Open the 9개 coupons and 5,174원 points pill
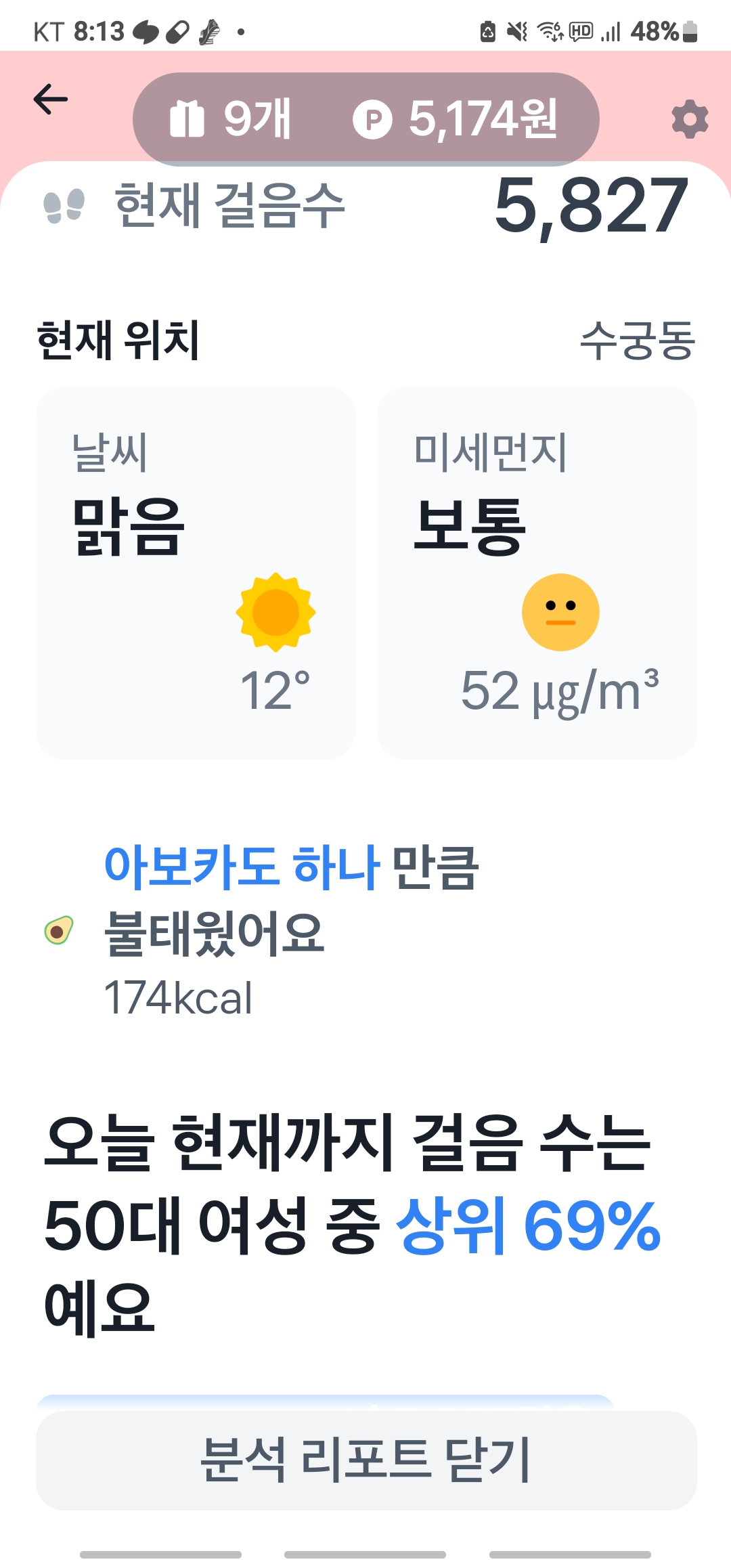This screenshot has width=731, height=1568. (x=365, y=118)
